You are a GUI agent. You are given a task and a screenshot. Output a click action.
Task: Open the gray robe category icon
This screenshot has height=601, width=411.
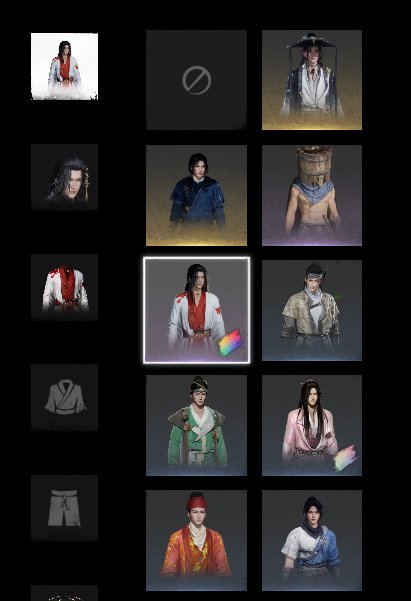tap(64, 397)
